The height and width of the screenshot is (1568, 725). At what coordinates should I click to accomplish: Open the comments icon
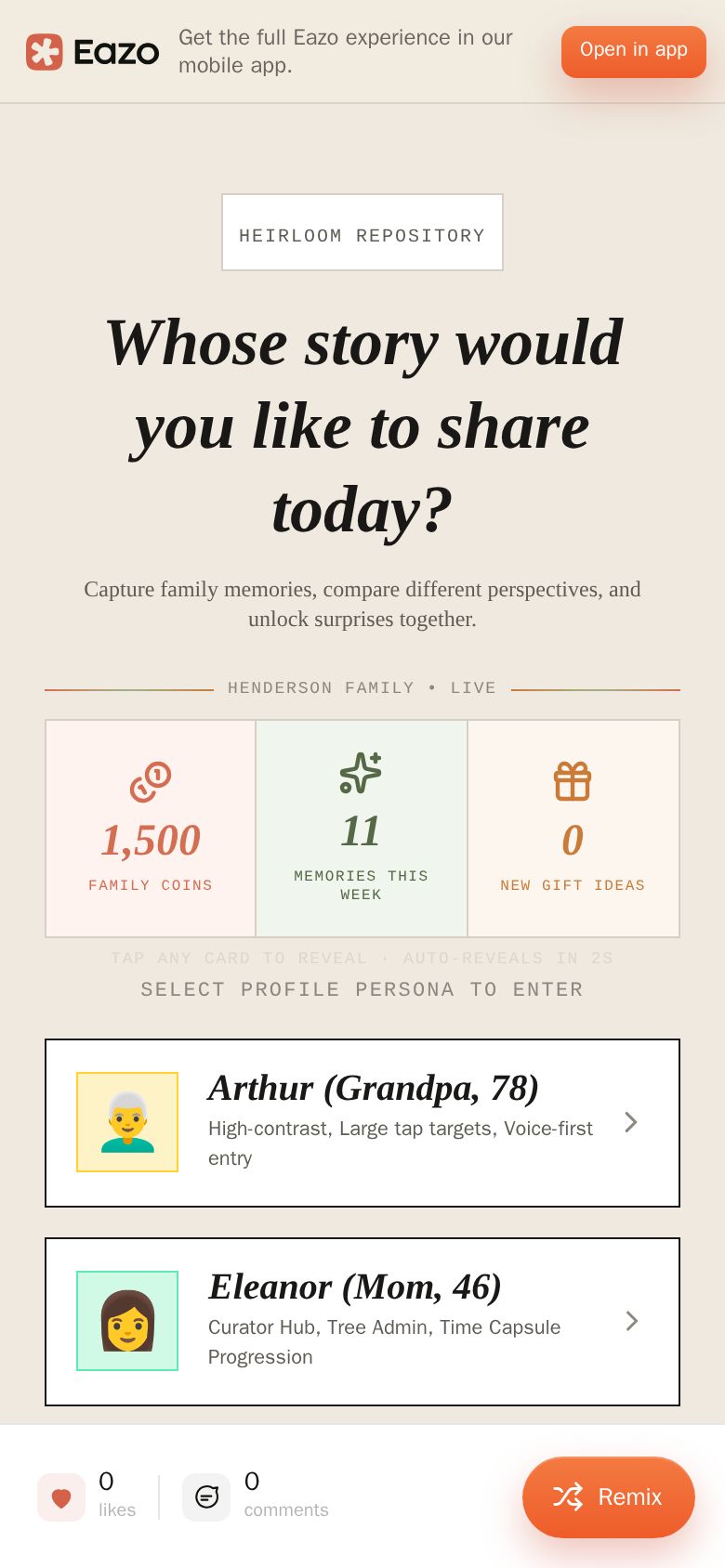(x=206, y=1497)
